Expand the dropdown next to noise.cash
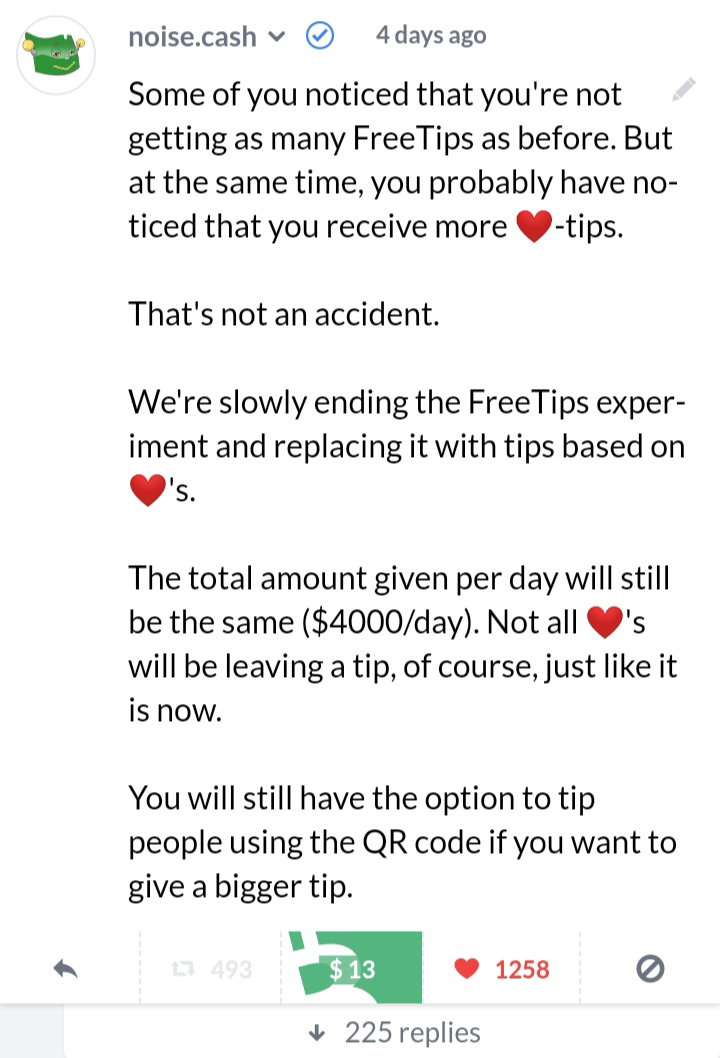The height and width of the screenshot is (1058, 720). [277, 37]
